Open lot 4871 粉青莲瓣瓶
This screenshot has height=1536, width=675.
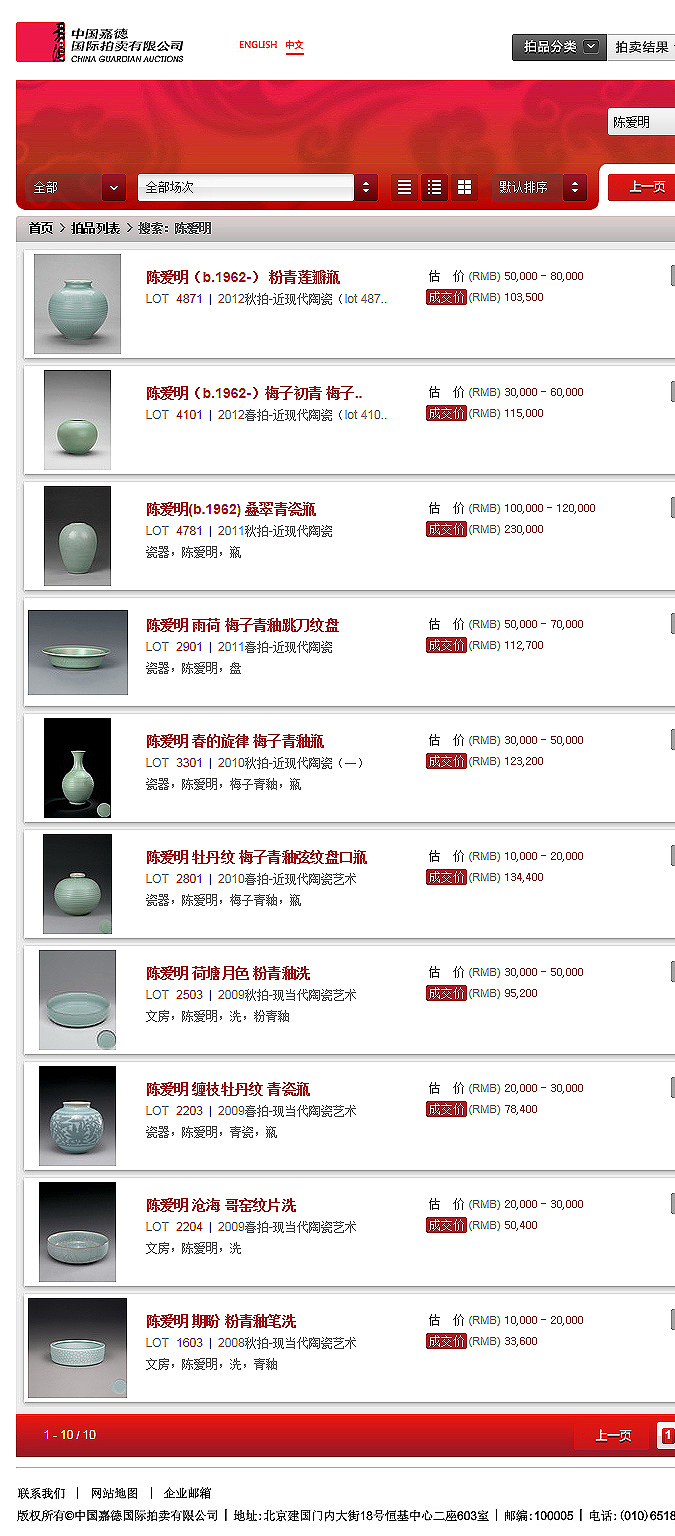pyautogui.click(x=243, y=277)
